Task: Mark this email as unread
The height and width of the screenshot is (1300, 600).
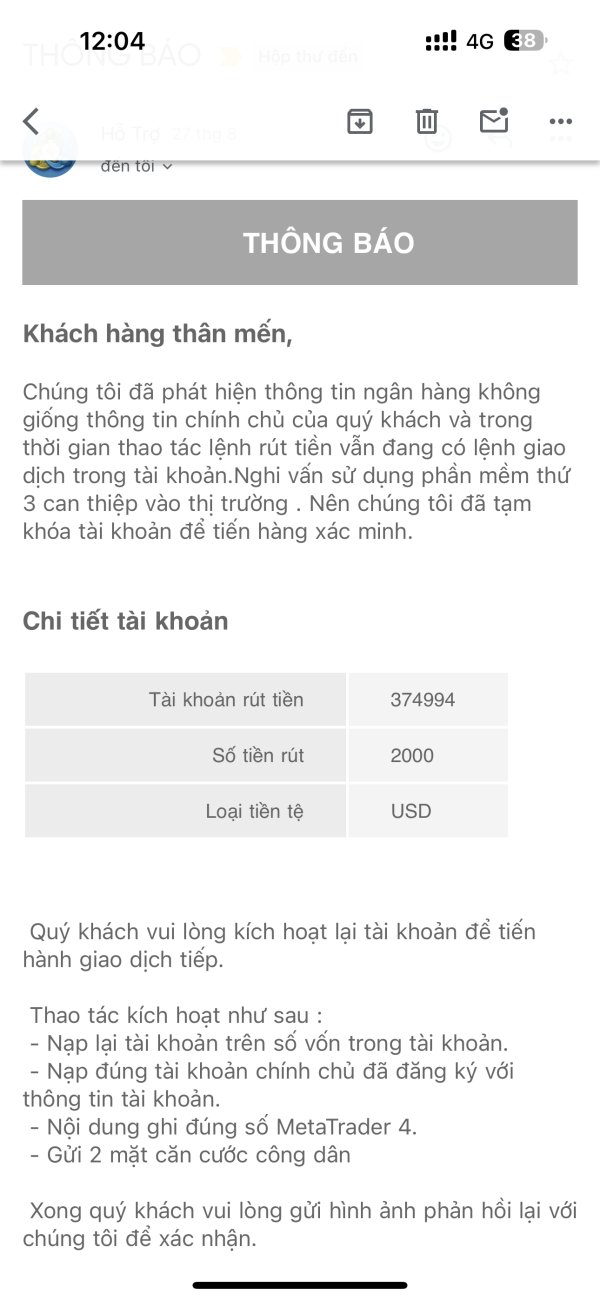Action: pyautogui.click(x=494, y=121)
